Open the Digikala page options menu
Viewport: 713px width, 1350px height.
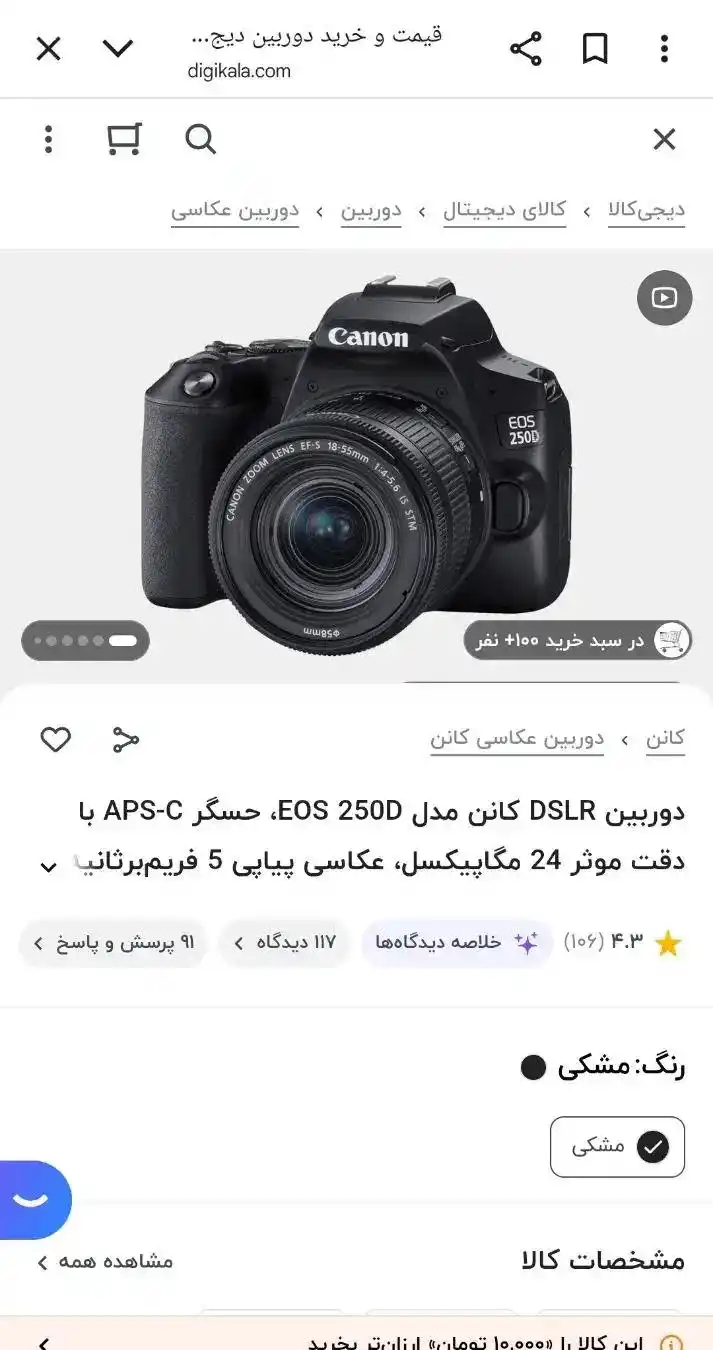[48, 140]
